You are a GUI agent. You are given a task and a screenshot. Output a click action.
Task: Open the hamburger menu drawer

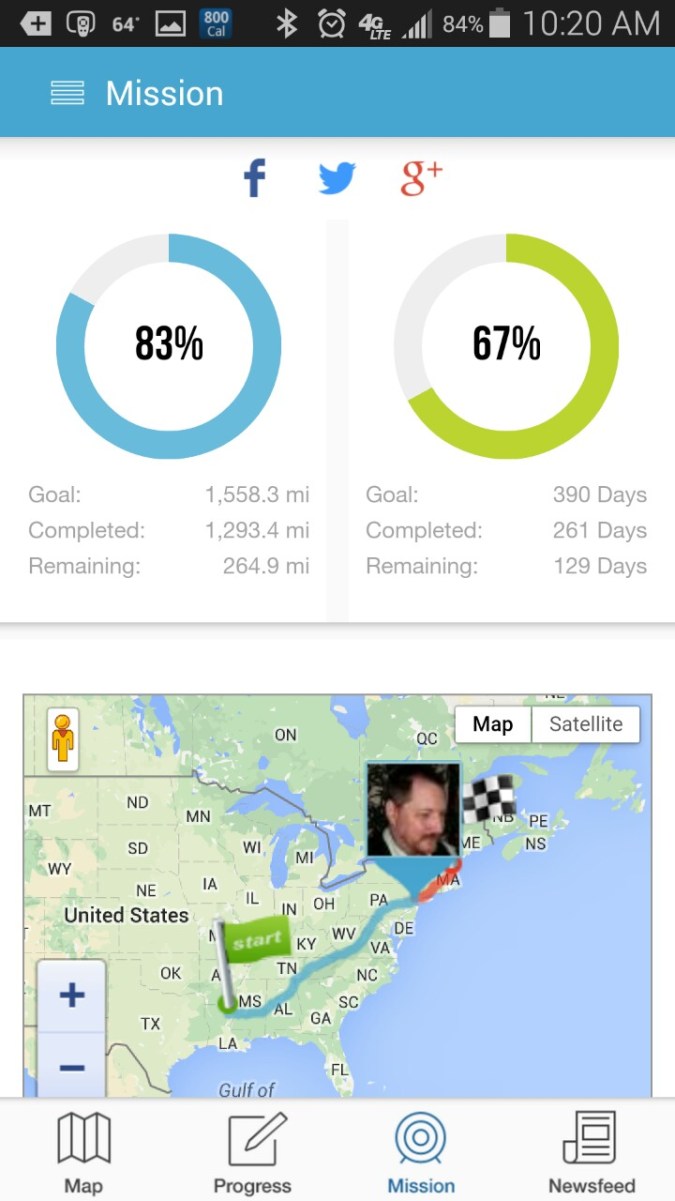click(x=67, y=93)
